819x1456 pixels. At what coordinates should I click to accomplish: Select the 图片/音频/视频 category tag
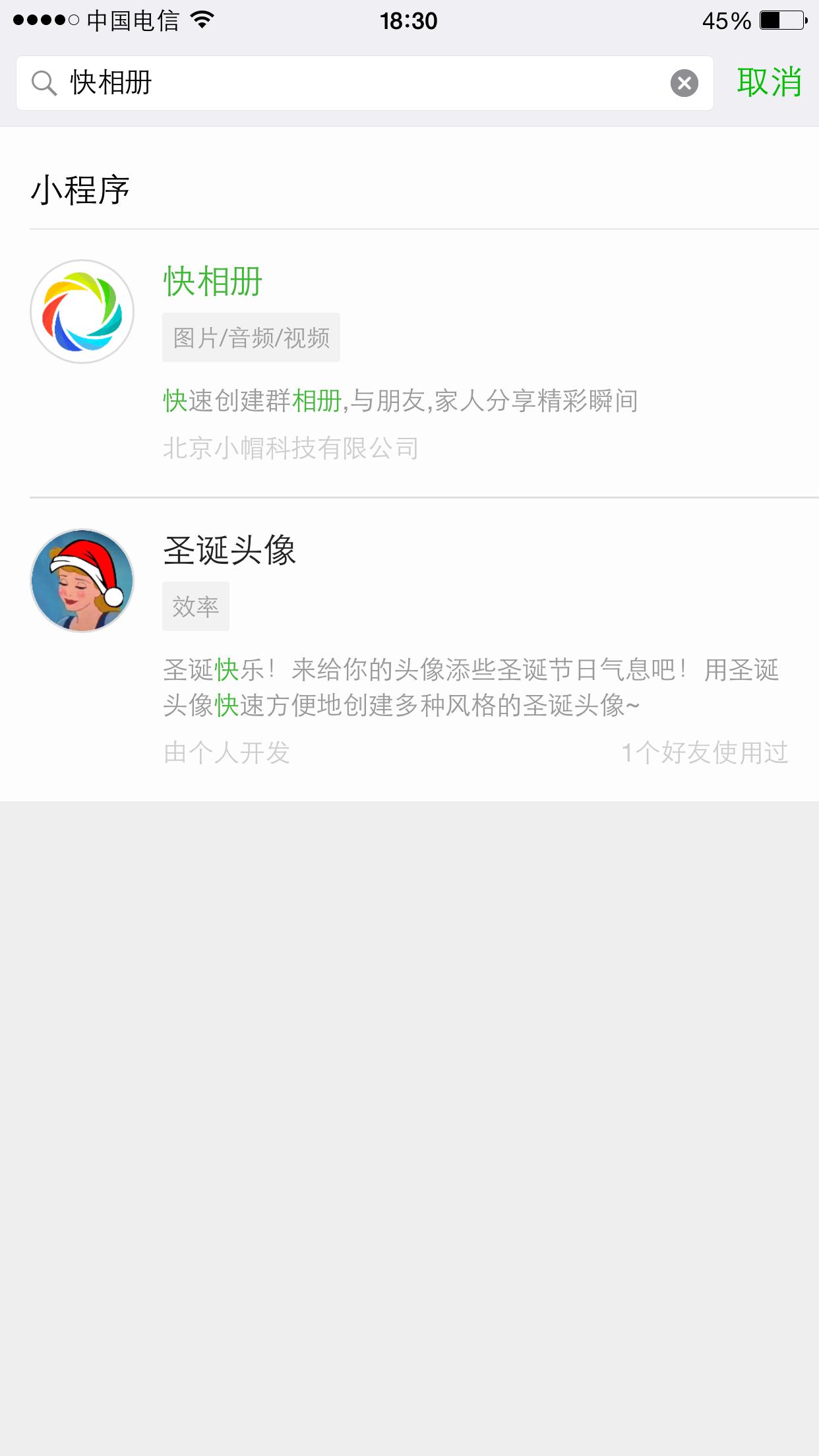(x=251, y=337)
